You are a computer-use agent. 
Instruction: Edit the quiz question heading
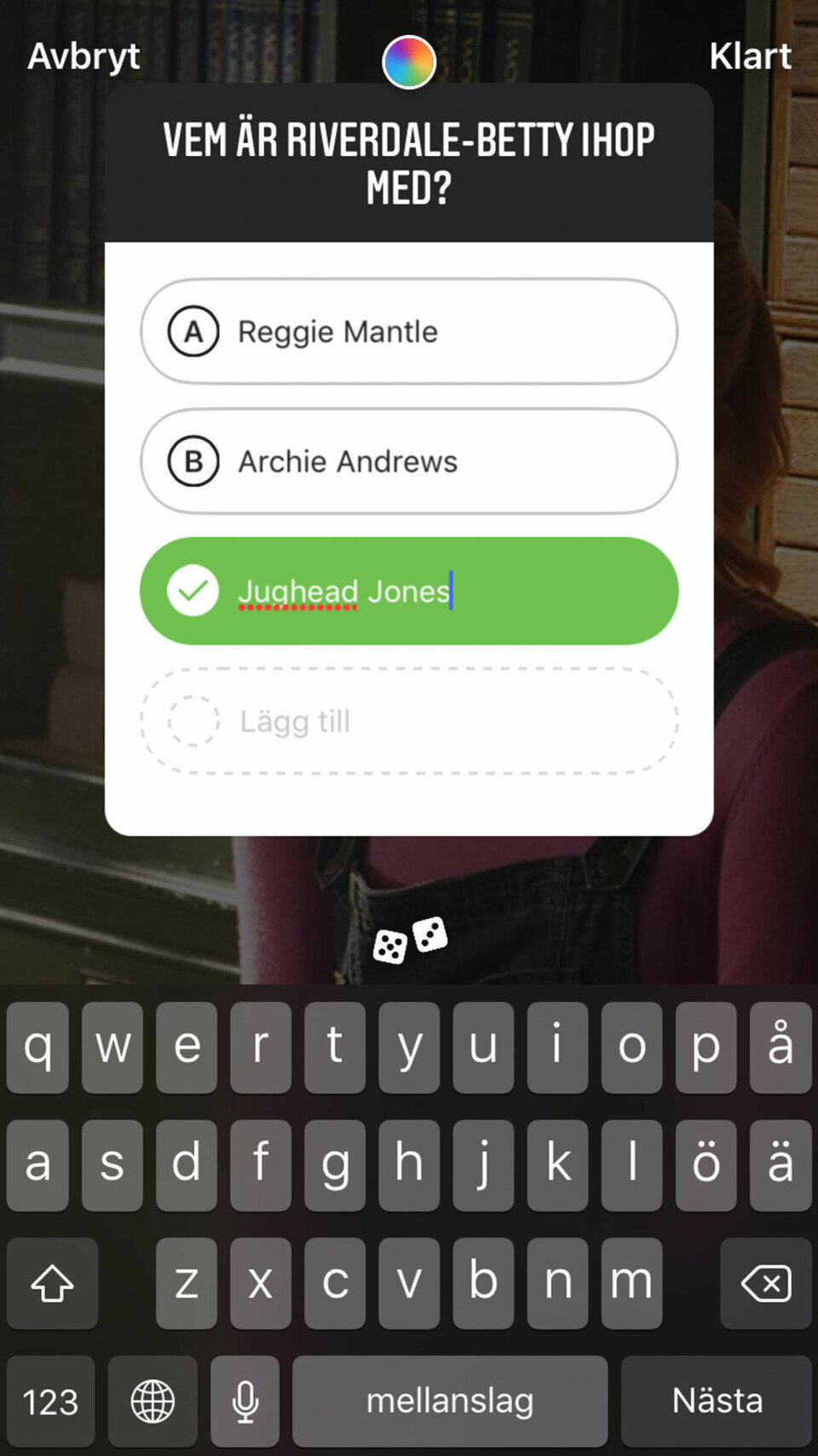tap(409, 164)
